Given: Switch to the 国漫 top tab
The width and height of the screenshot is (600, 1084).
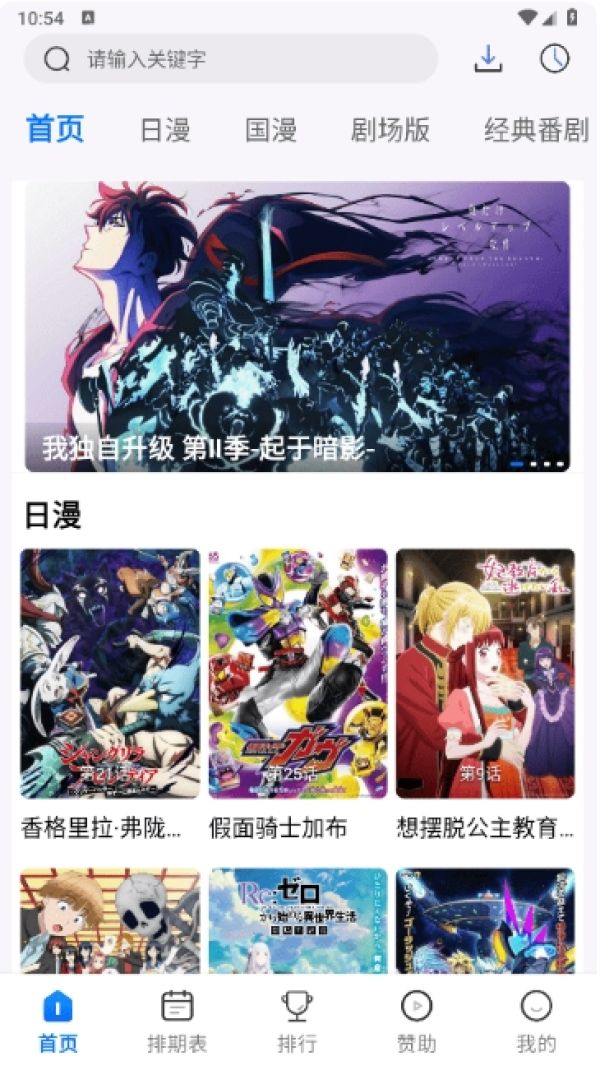Looking at the screenshot, I should tap(271, 130).
